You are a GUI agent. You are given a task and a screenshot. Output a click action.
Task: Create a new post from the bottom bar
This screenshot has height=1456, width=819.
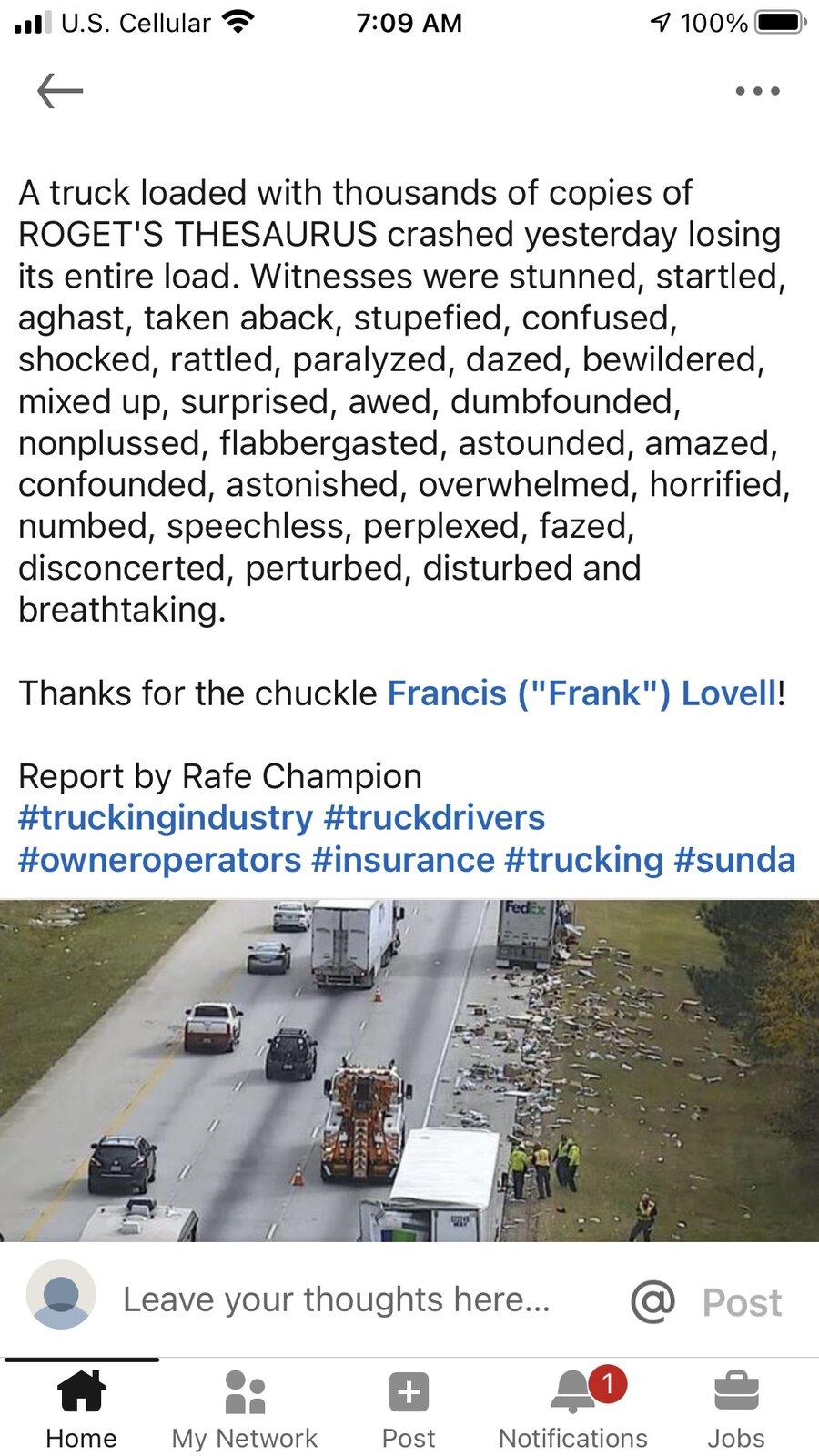click(409, 1409)
